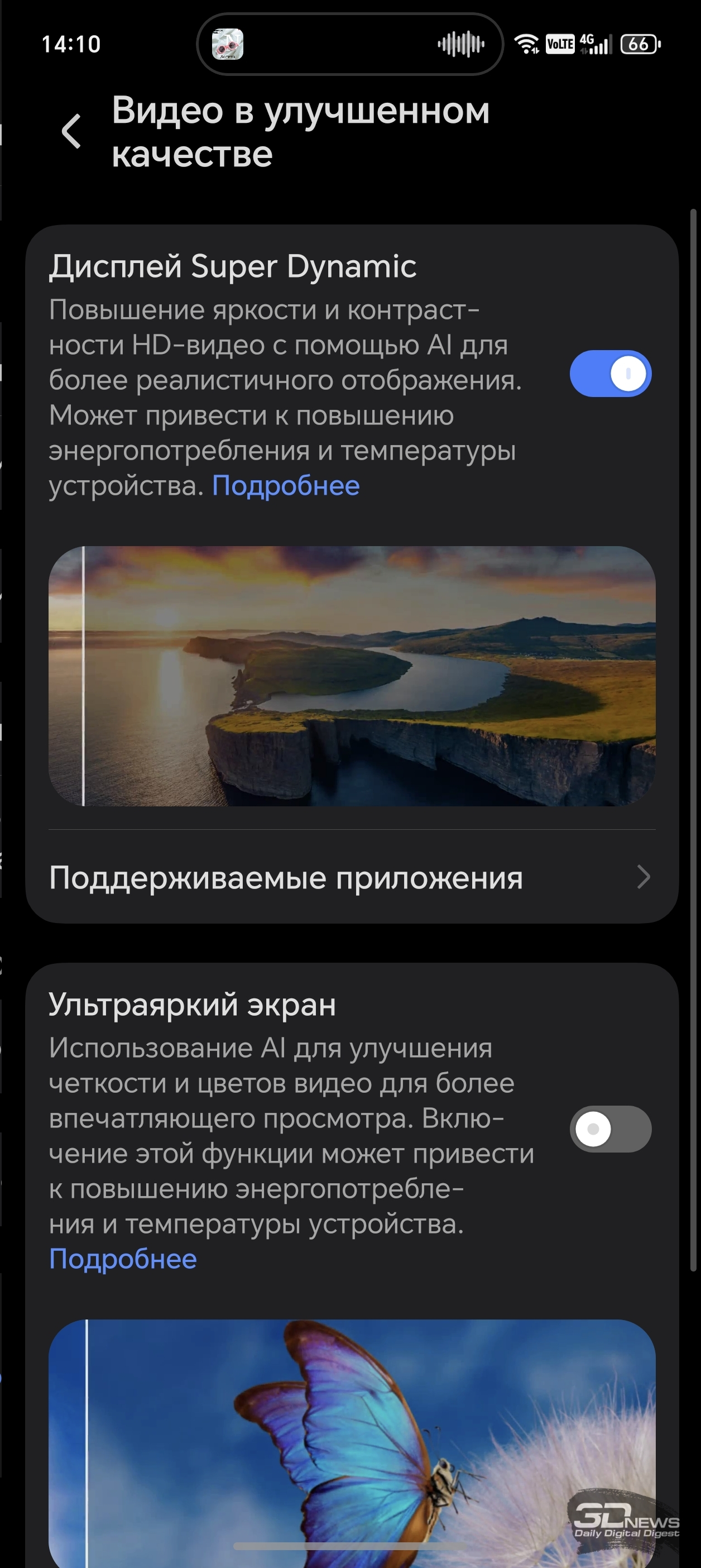
Task: Disable the Дисплей Super Dynamic switch
Action: [611, 373]
